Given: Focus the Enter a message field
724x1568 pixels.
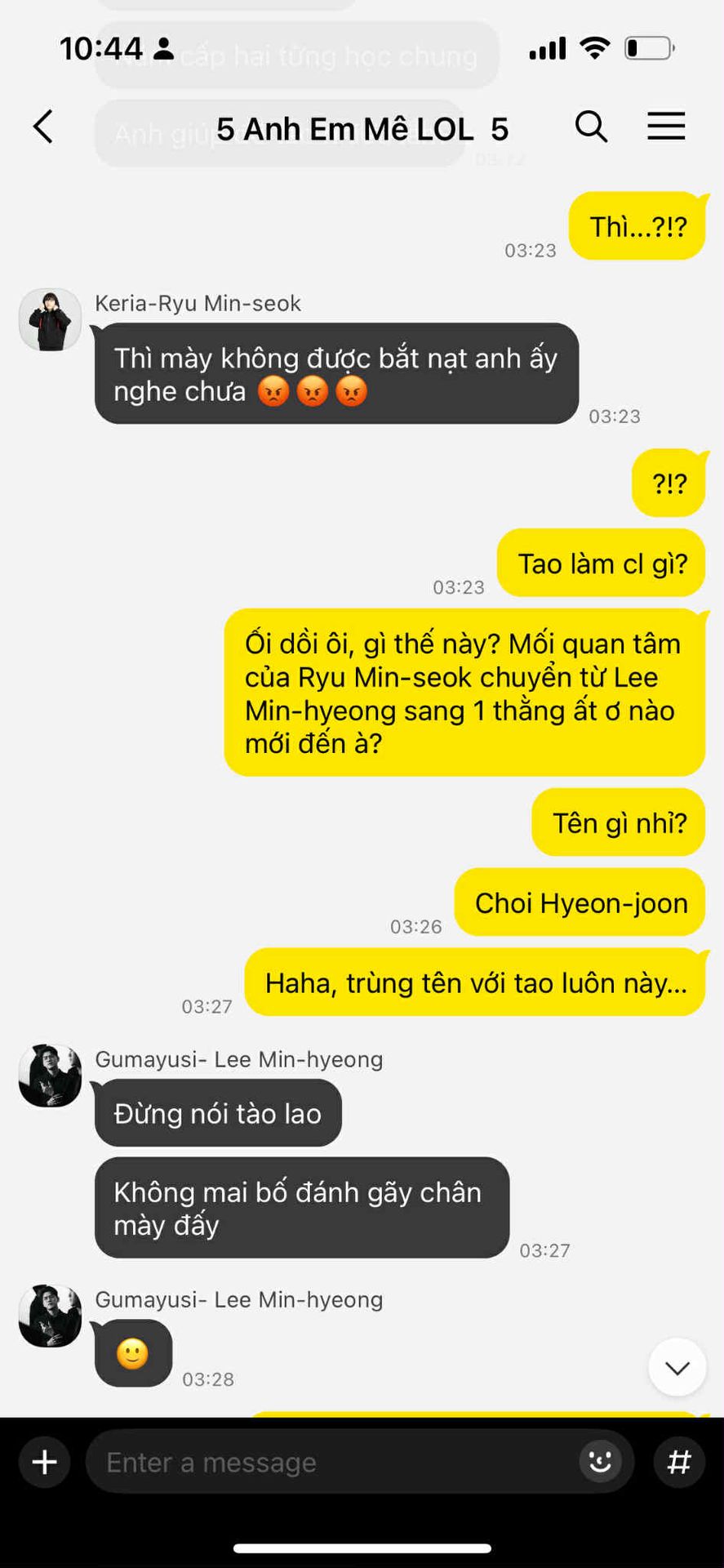Looking at the screenshot, I should [x=326, y=1462].
